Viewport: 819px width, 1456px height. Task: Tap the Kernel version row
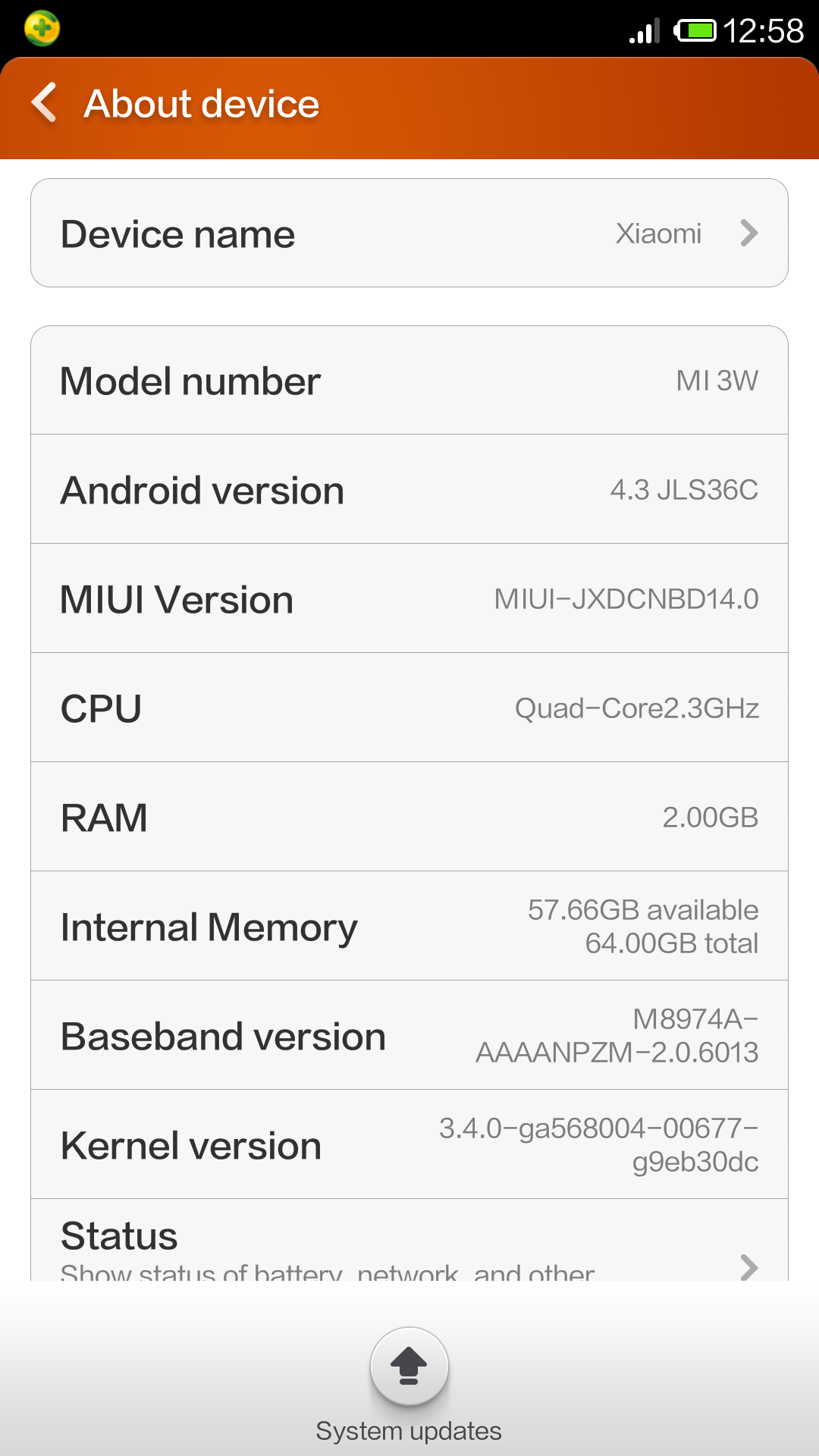click(x=409, y=1144)
